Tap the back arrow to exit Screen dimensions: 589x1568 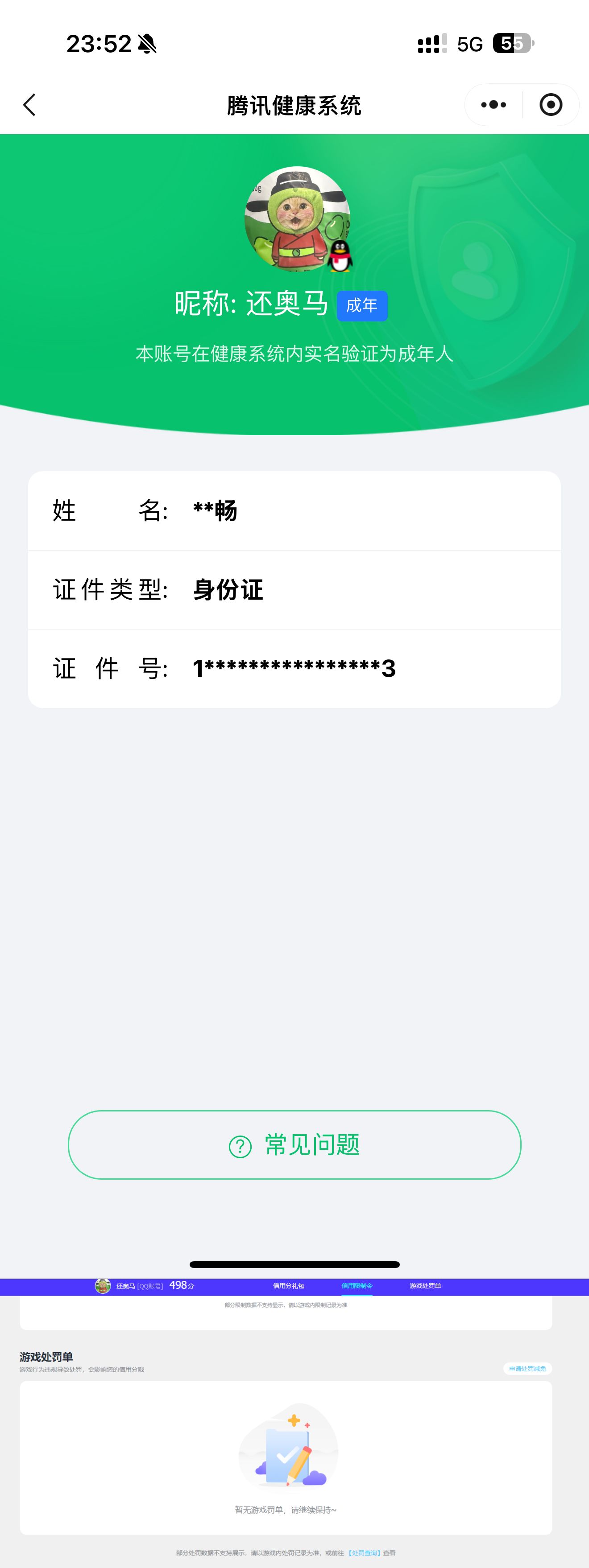click(29, 104)
